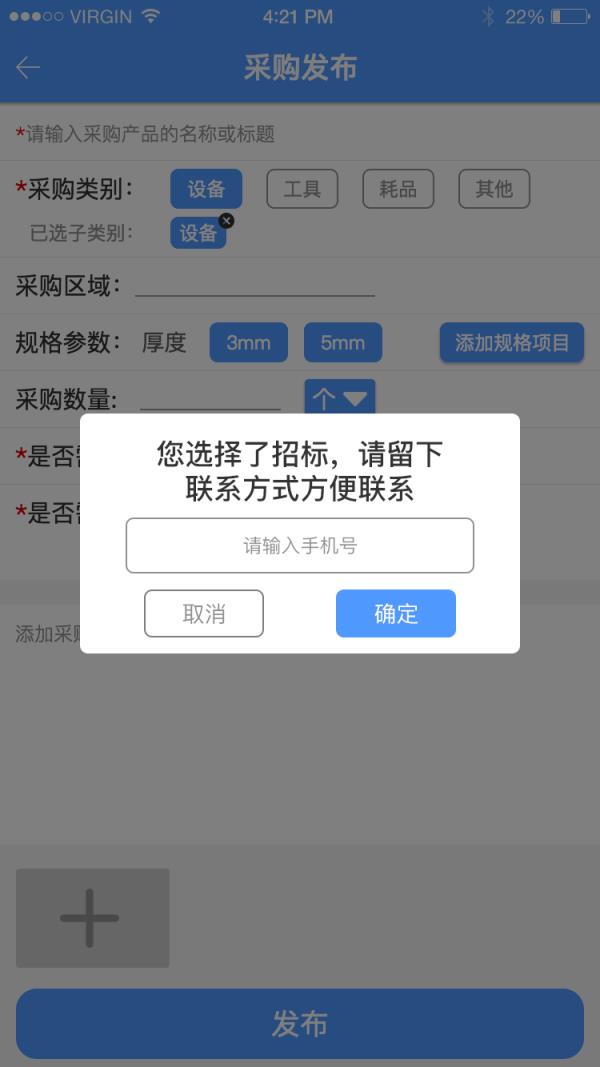Add an image with the plus tile

point(92,918)
